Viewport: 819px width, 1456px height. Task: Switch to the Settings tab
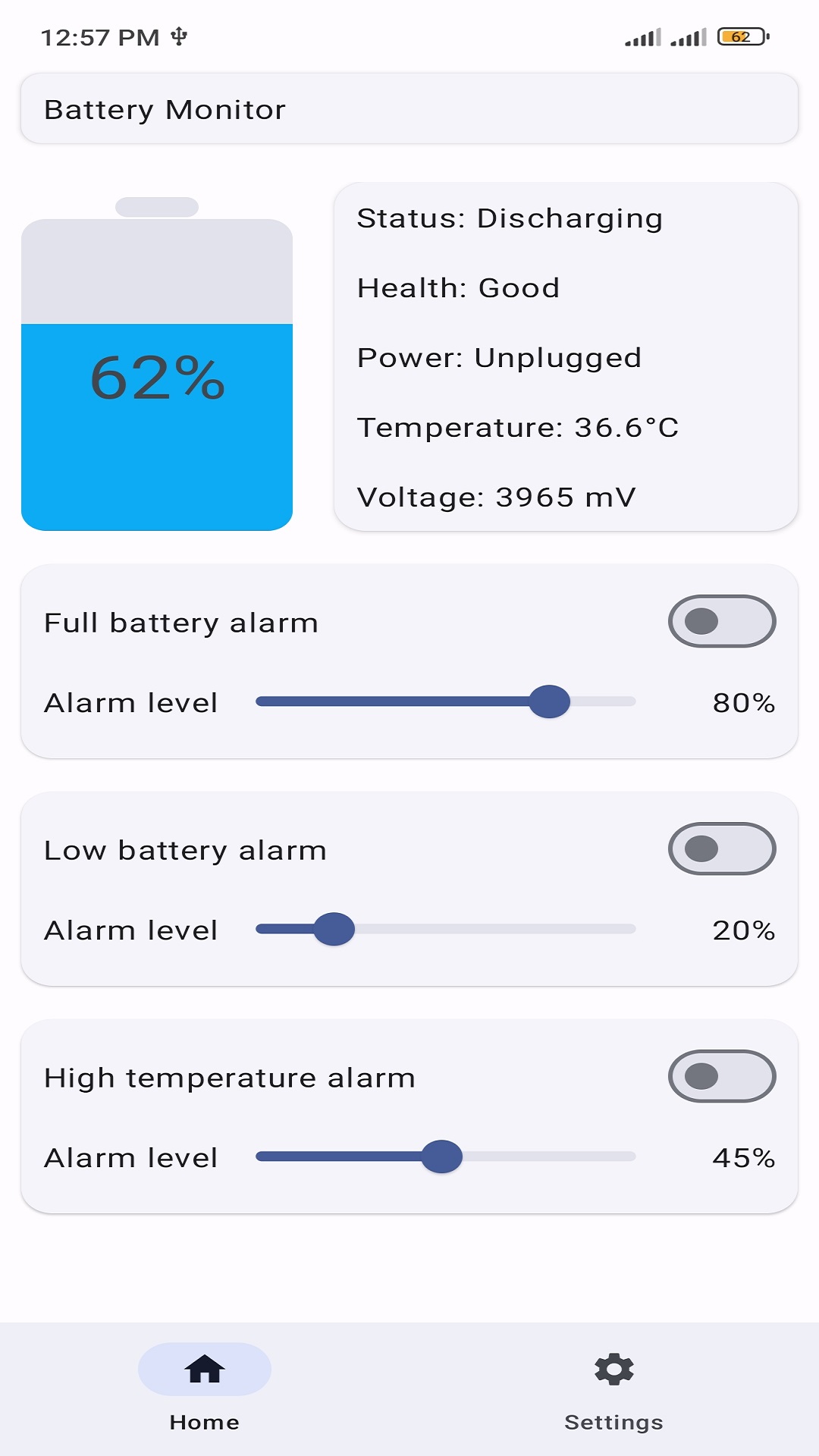click(613, 1389)
